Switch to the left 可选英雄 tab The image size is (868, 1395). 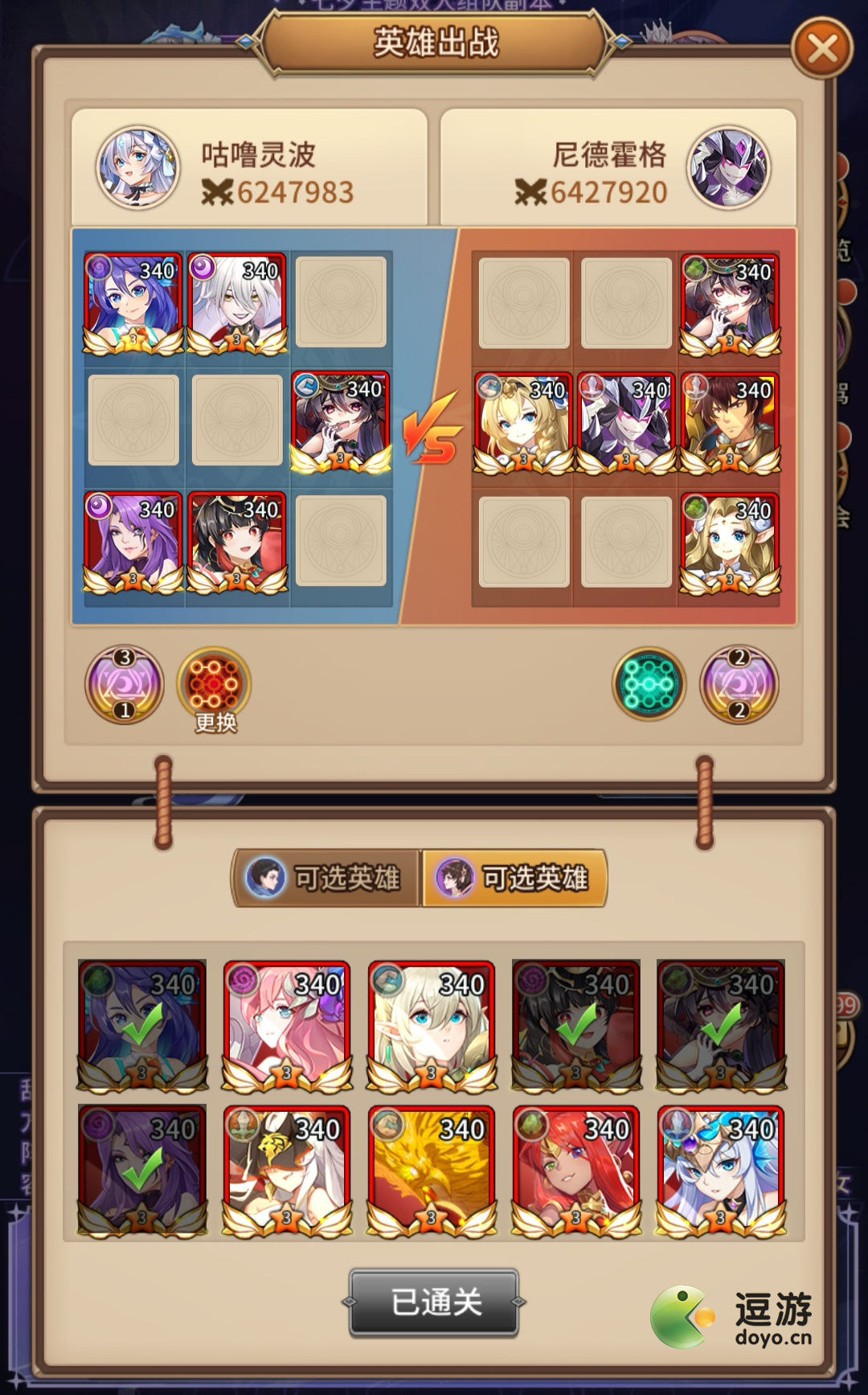[326, 877]
